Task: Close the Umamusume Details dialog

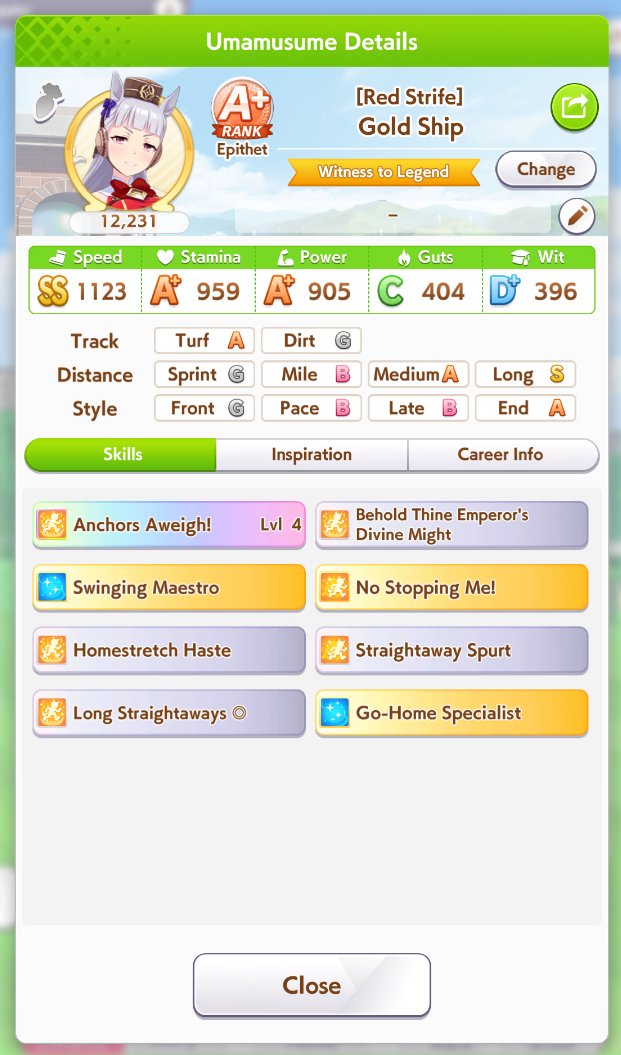Action: (x=311, y=985)
